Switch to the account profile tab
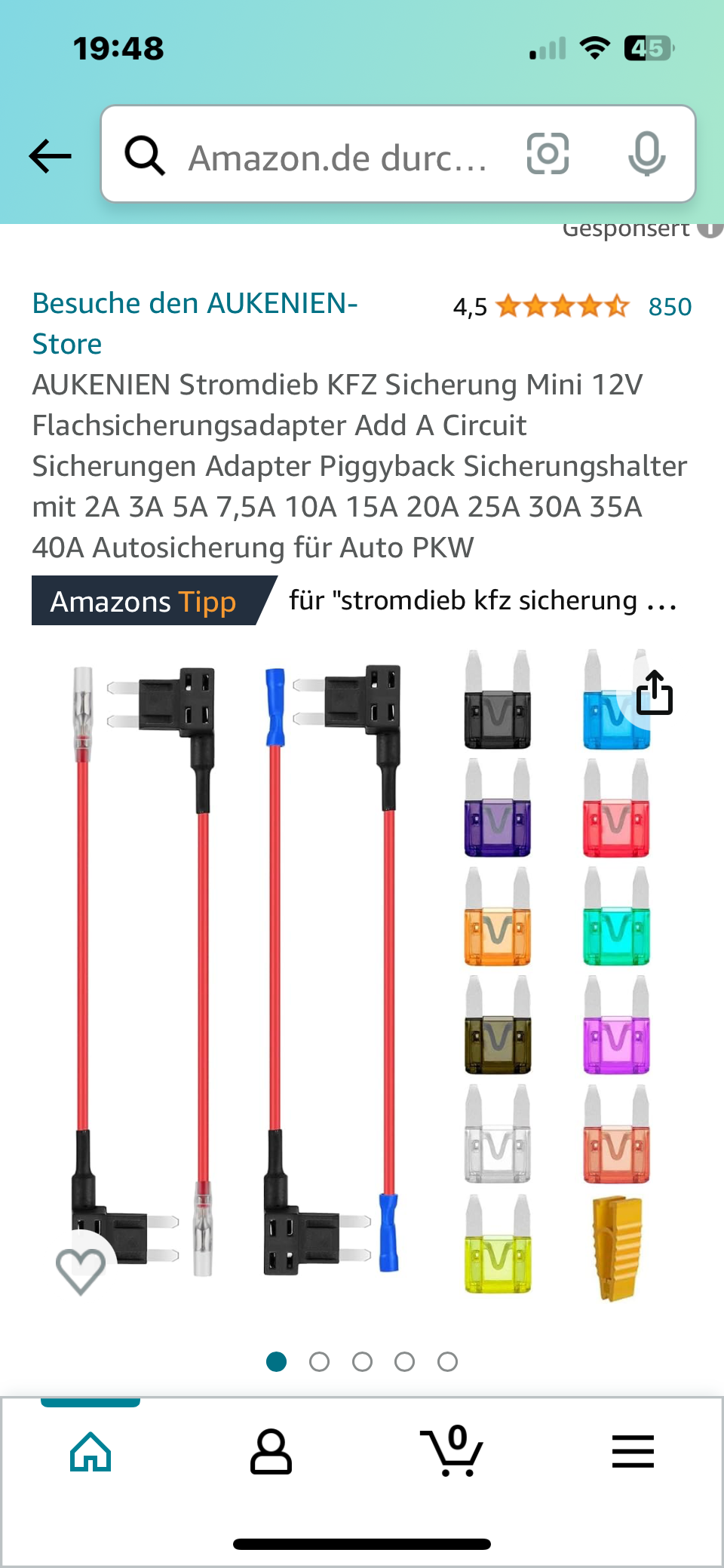 271,1452
